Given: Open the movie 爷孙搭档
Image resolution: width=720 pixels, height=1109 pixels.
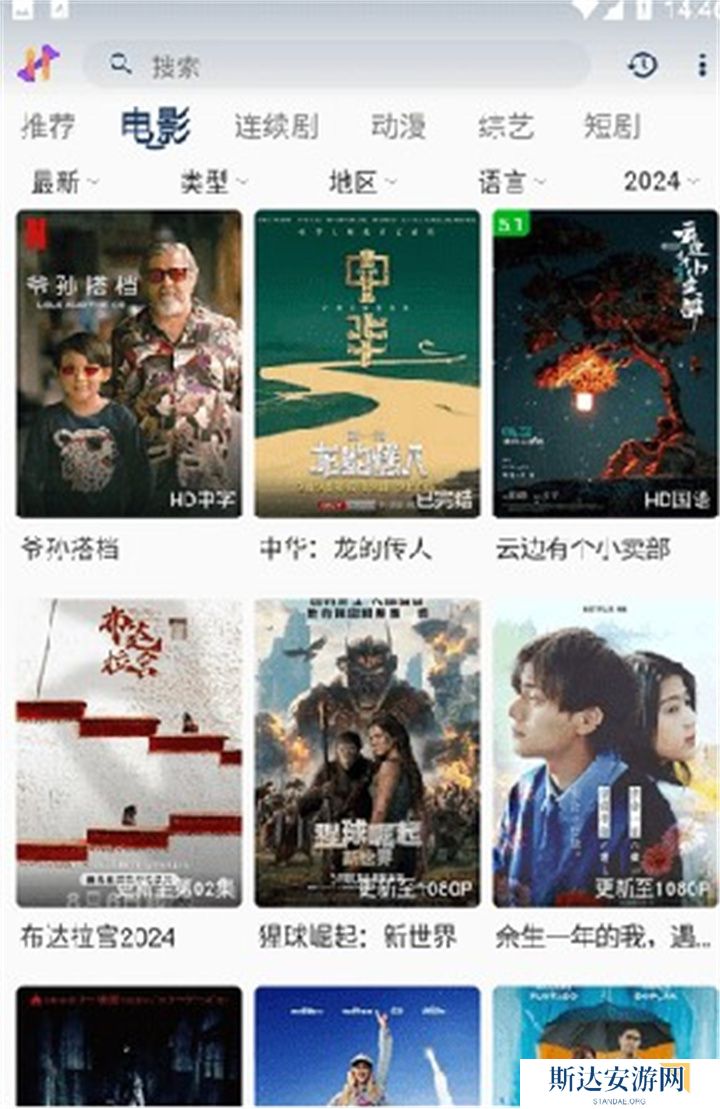Looking at the screenshot, I should point(129,363).
